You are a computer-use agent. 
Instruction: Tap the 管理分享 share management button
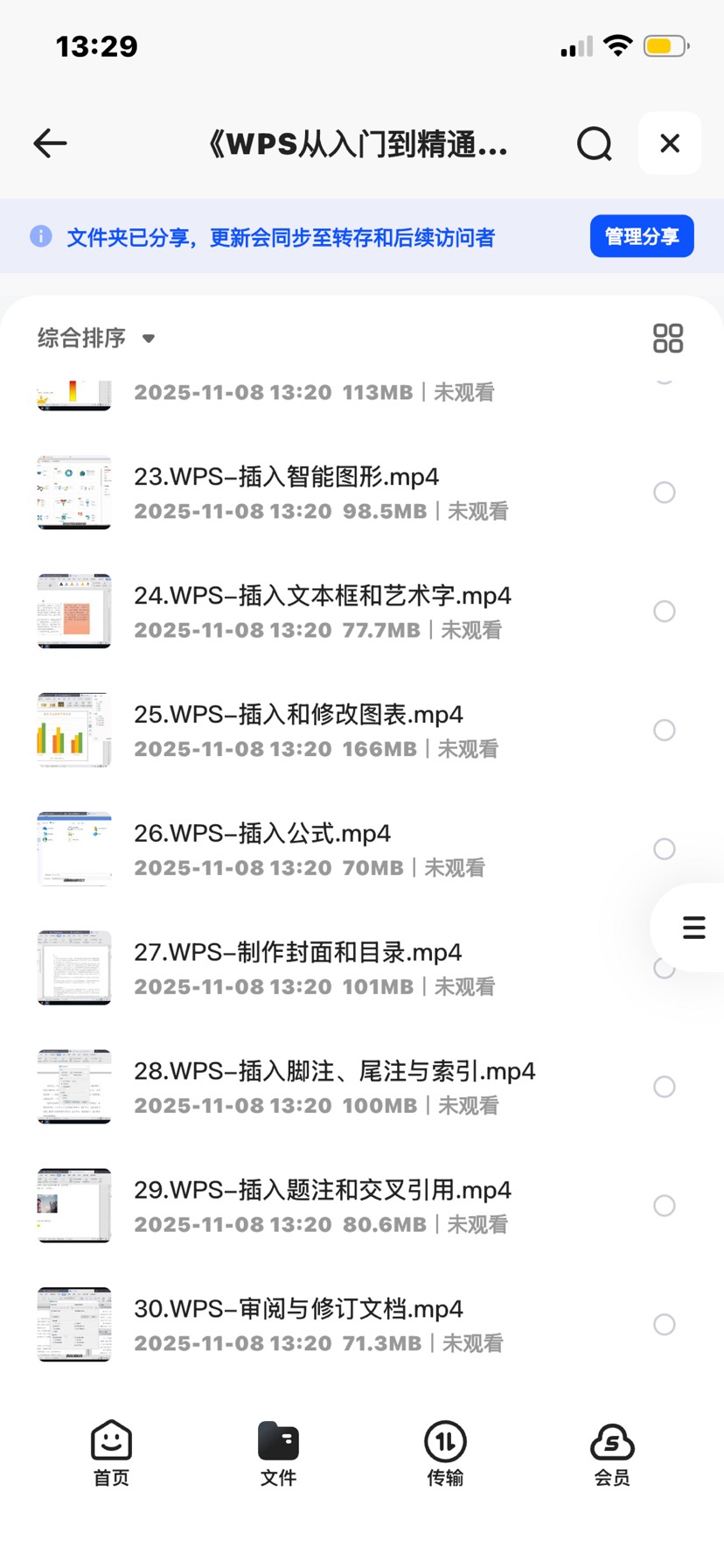(642, 235)
